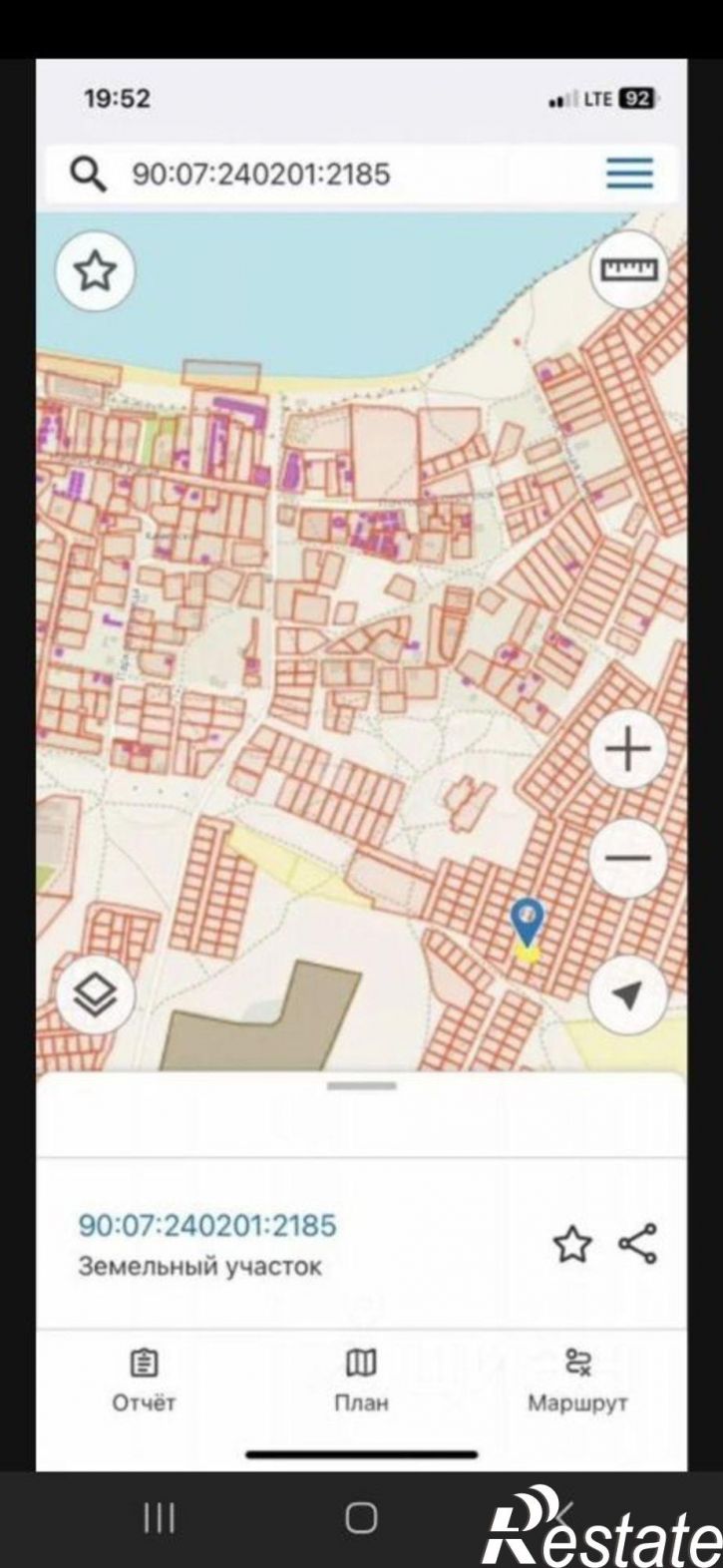Open the map layers selector
This screenshot has width=723, height=1568.
pos(95,994)
